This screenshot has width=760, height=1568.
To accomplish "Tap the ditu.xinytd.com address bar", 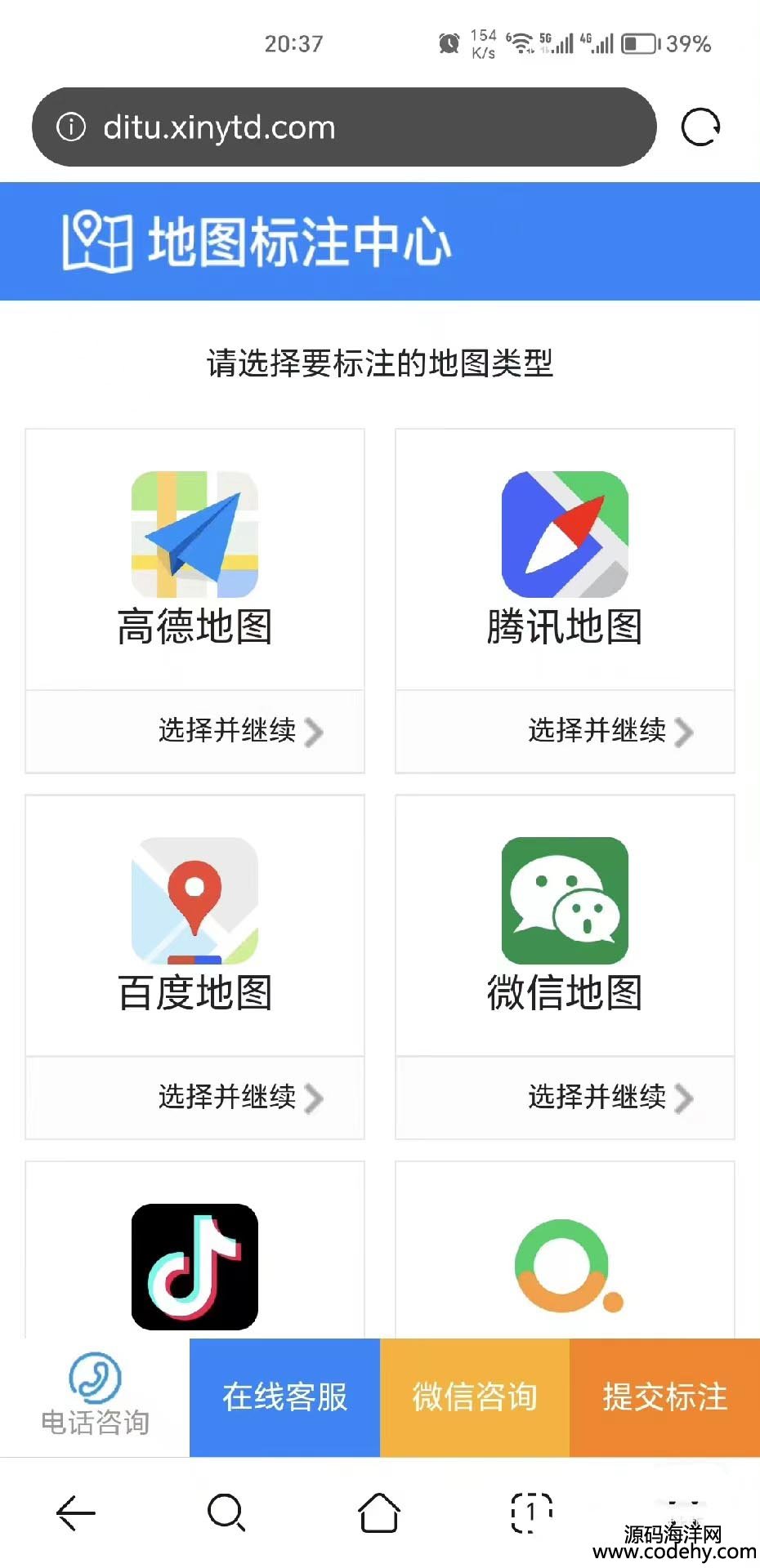I will tap(343, 127).
